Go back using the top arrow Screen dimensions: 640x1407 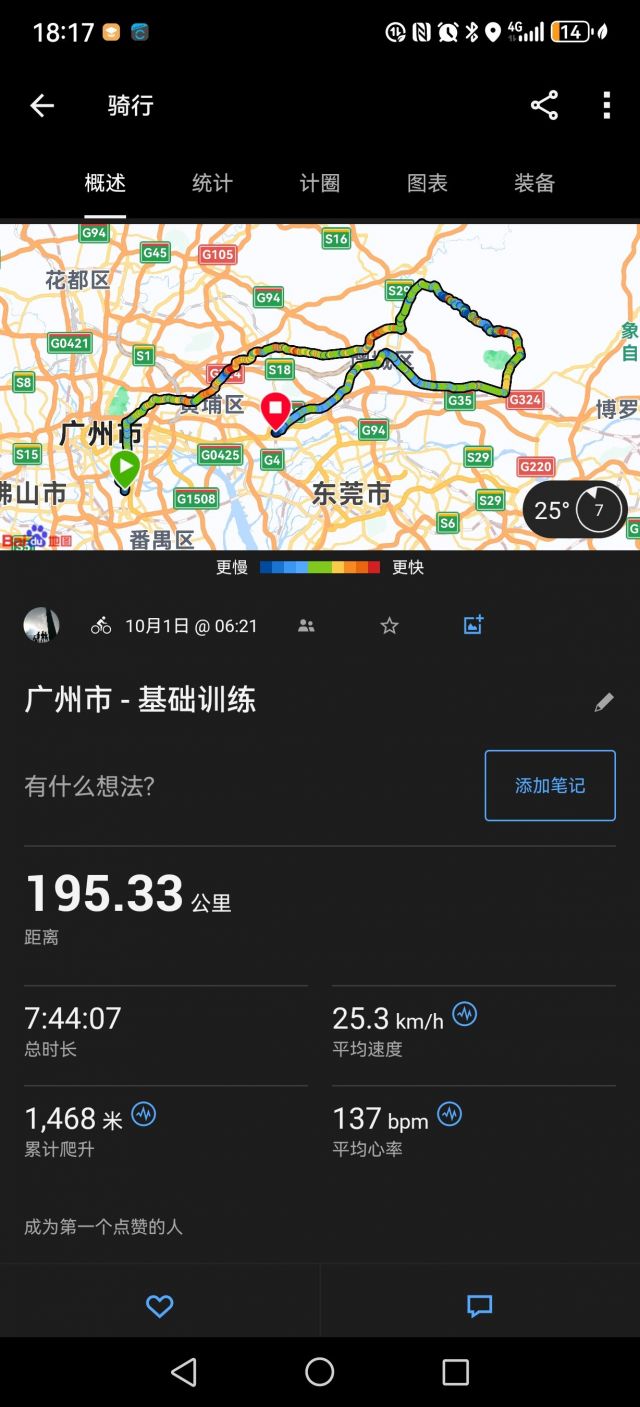[42, 106]
